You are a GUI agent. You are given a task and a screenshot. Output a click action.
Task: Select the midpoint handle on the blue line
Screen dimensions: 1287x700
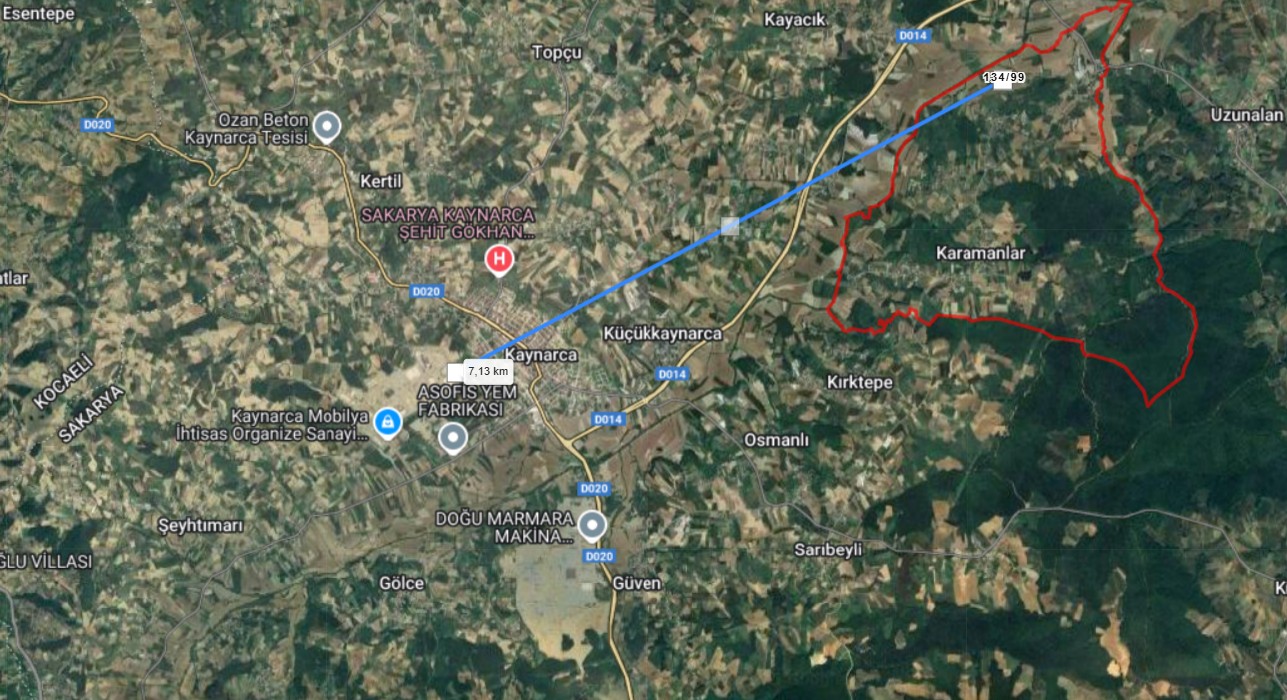730,227
